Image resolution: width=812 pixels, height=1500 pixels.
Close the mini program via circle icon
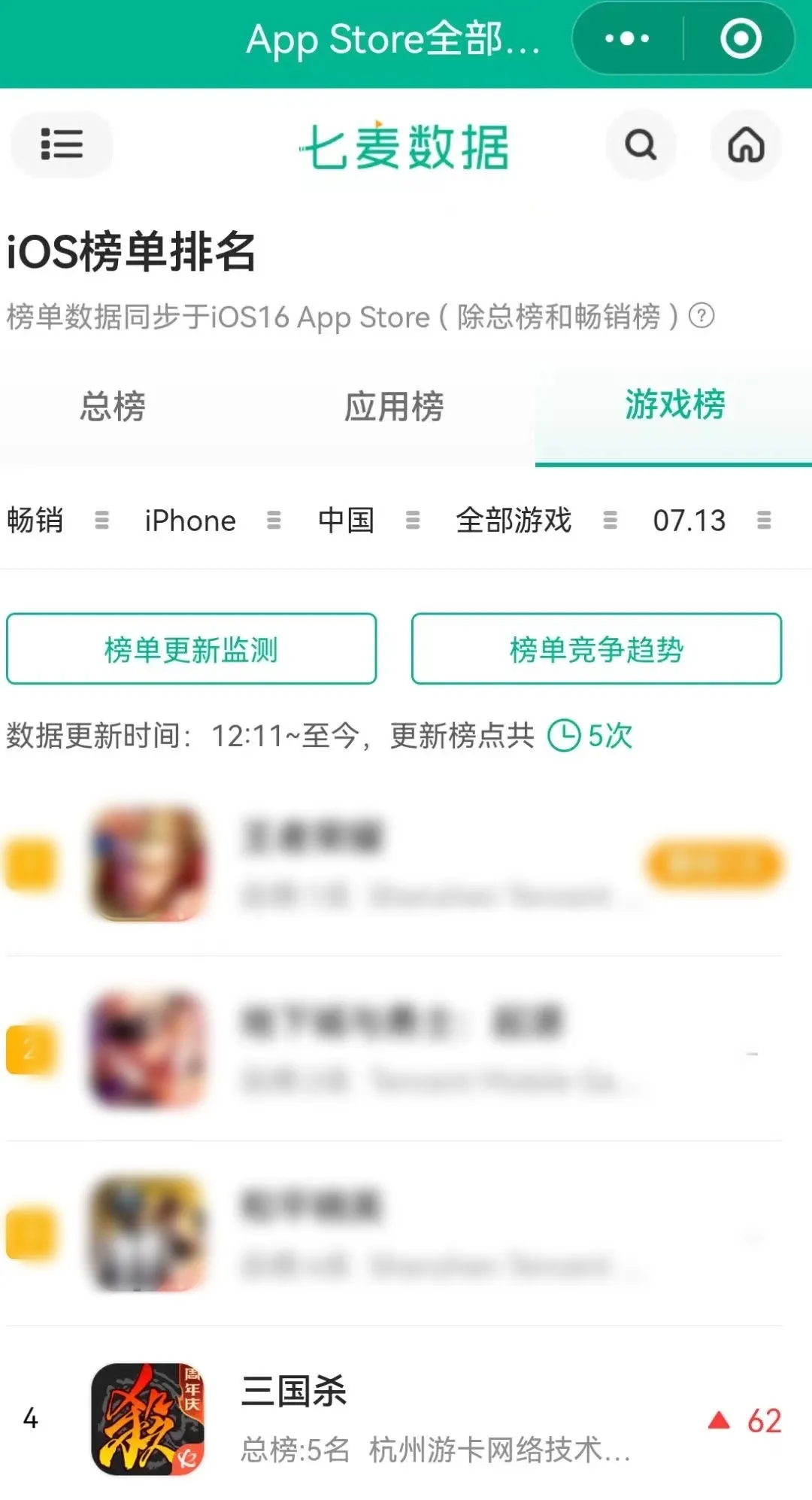point(741,38)
